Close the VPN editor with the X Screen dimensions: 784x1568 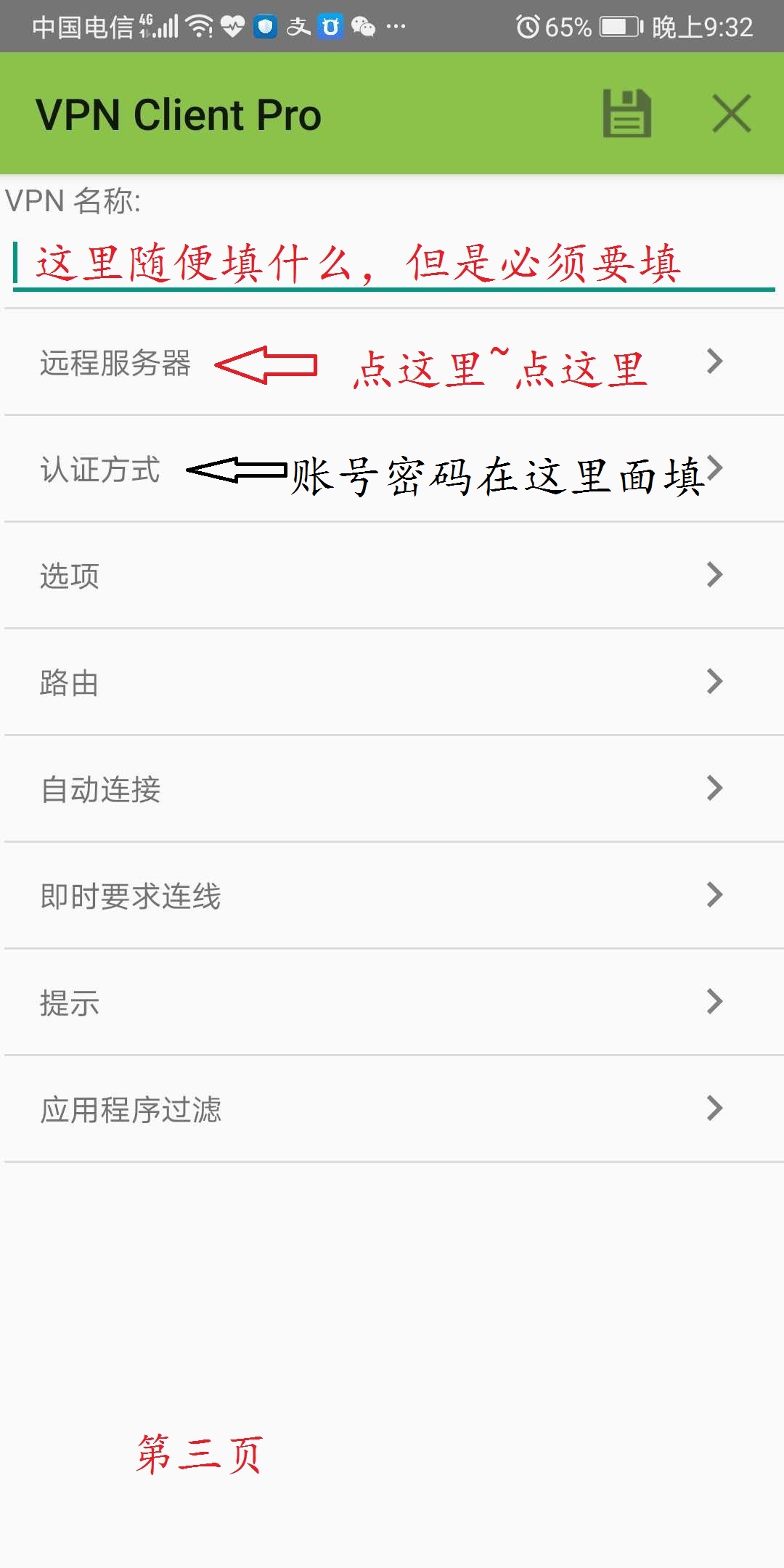click(x=731, y=114)
